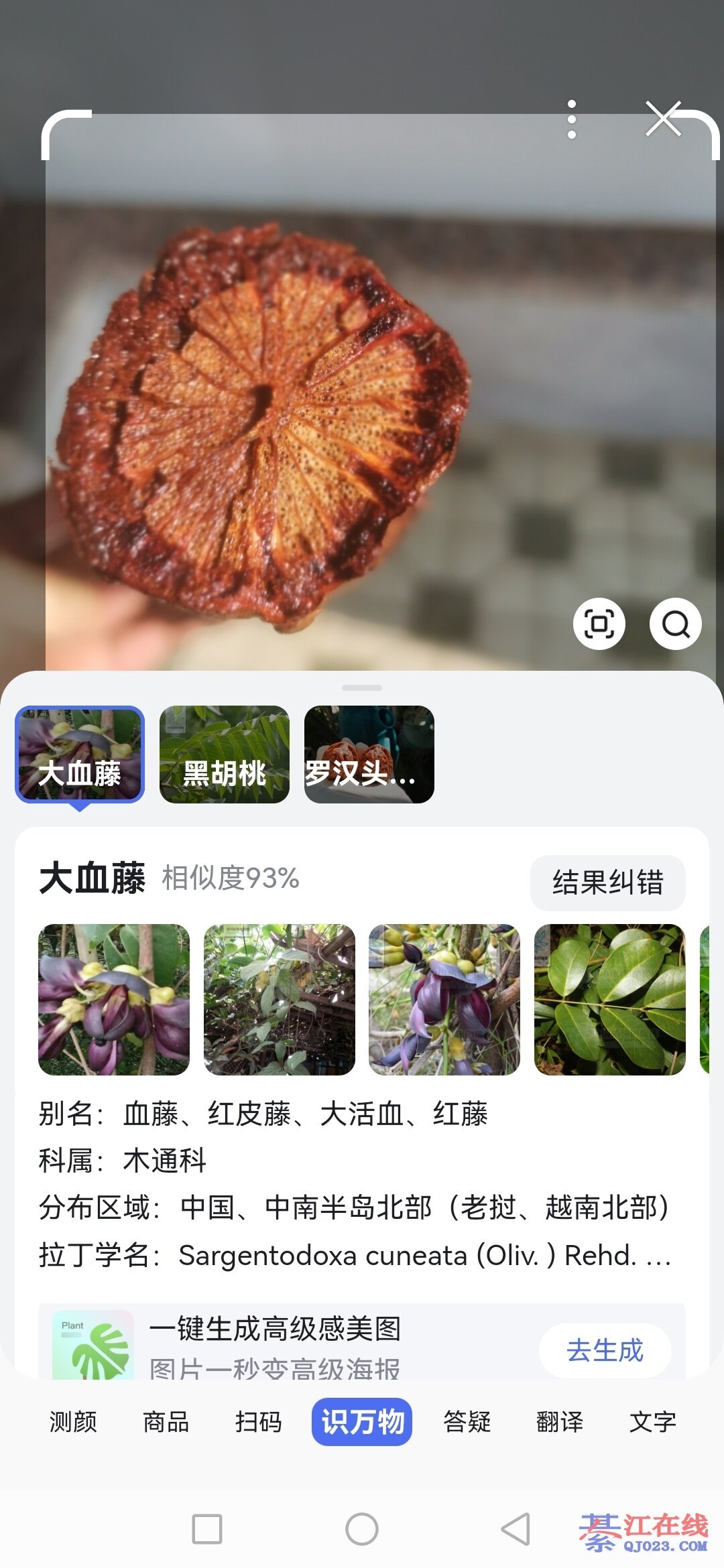Tap the crop-frame scan icon

[599, 624]
